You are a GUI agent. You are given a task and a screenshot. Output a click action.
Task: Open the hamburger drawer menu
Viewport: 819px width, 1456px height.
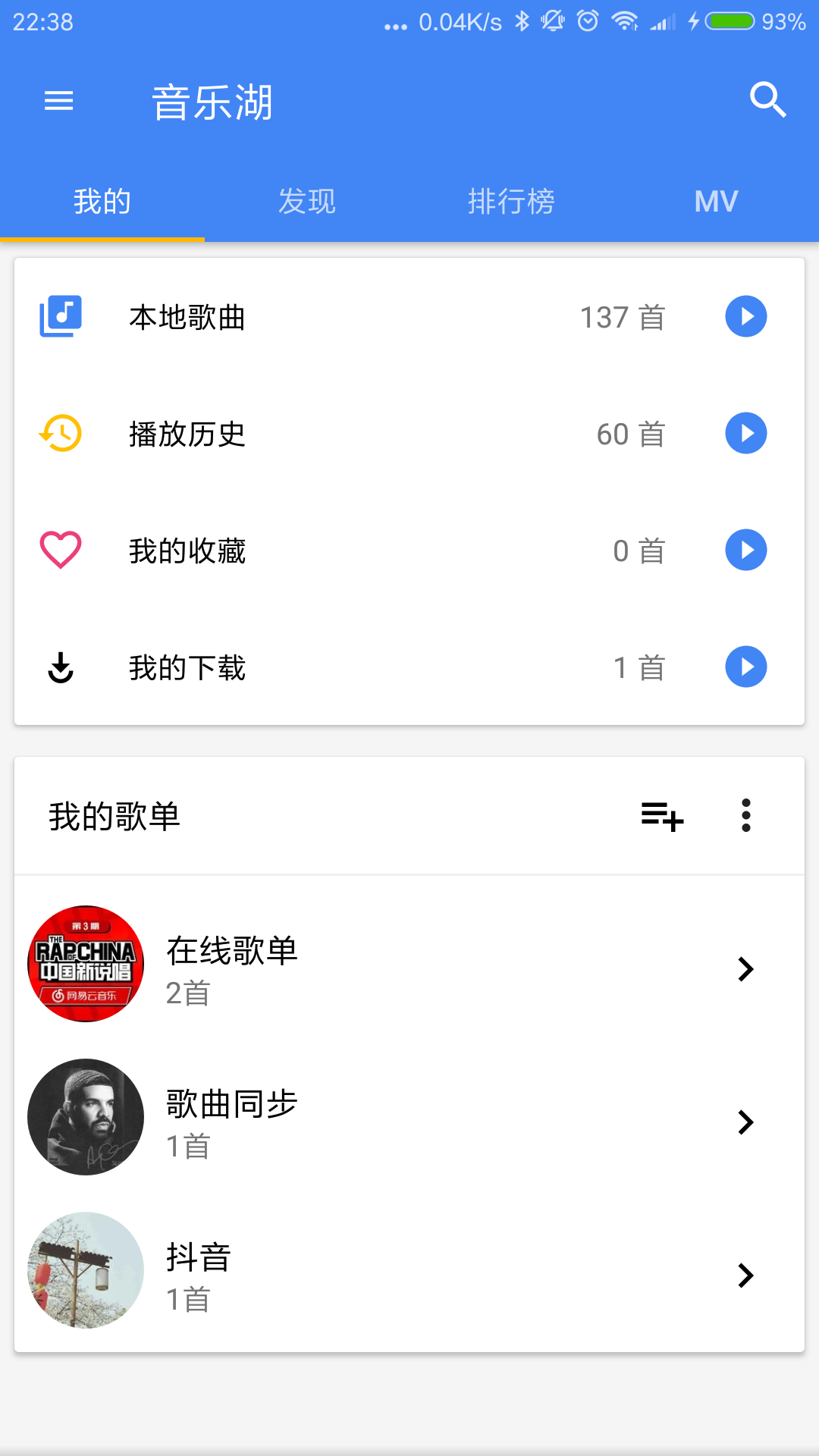[59, 100]
